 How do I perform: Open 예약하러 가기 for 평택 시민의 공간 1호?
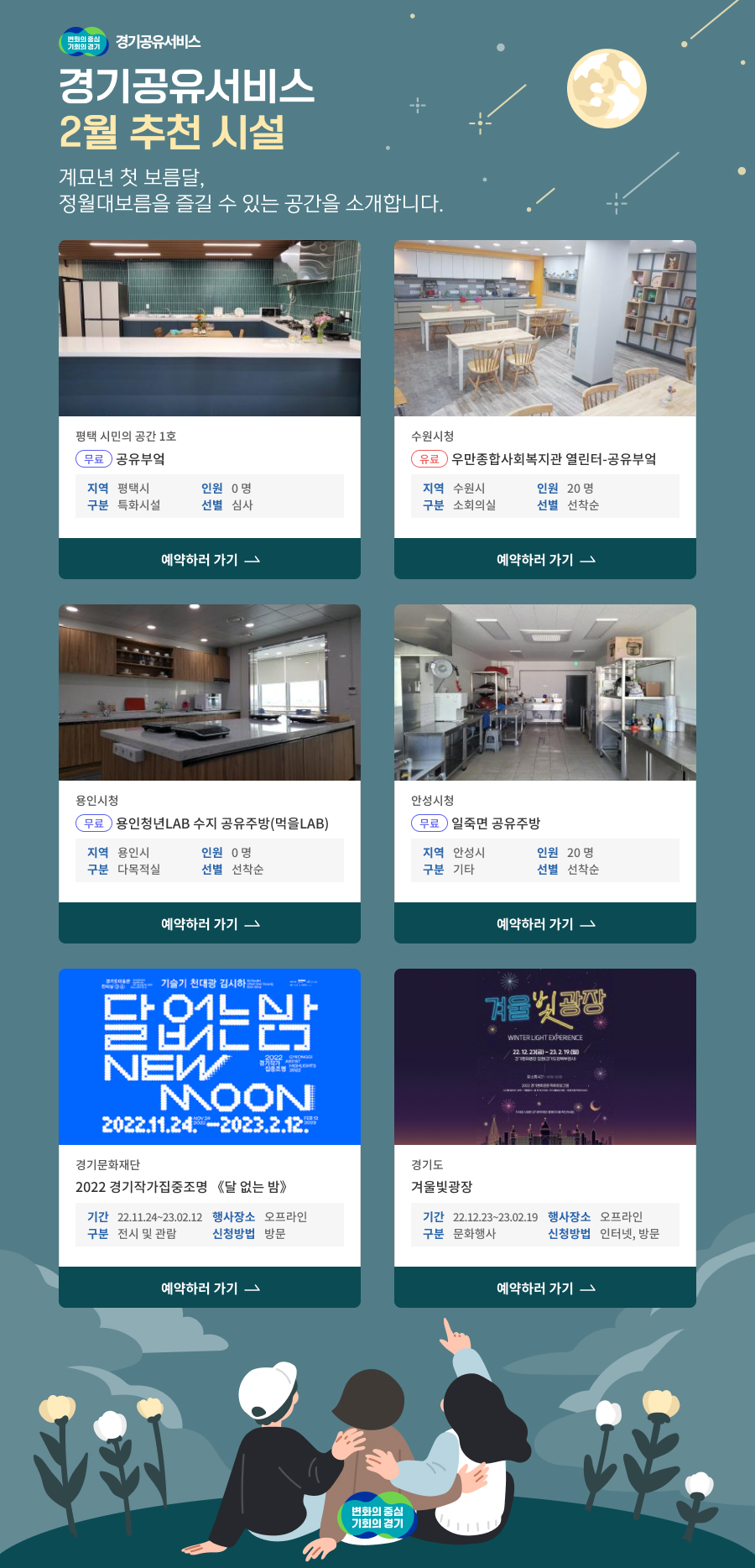pos(209,561)
